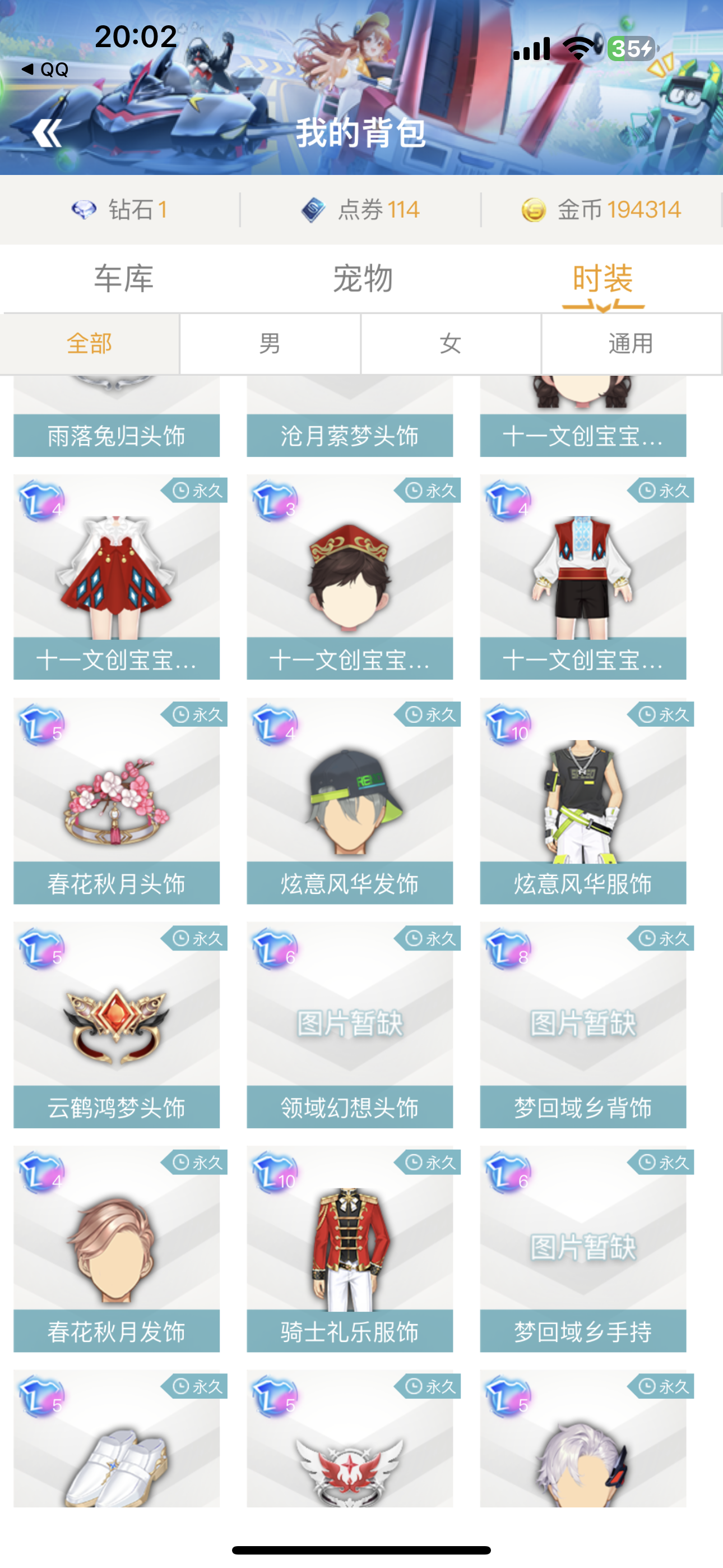Filter fashion items by 男

(270, 344)
